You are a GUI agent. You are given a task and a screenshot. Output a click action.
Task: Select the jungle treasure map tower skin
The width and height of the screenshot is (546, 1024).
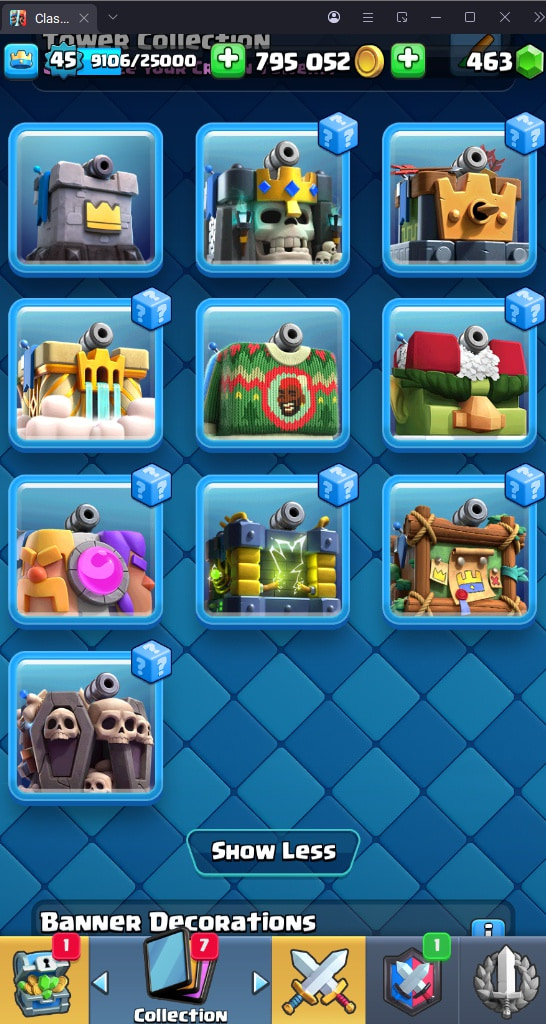coord(459,551)
